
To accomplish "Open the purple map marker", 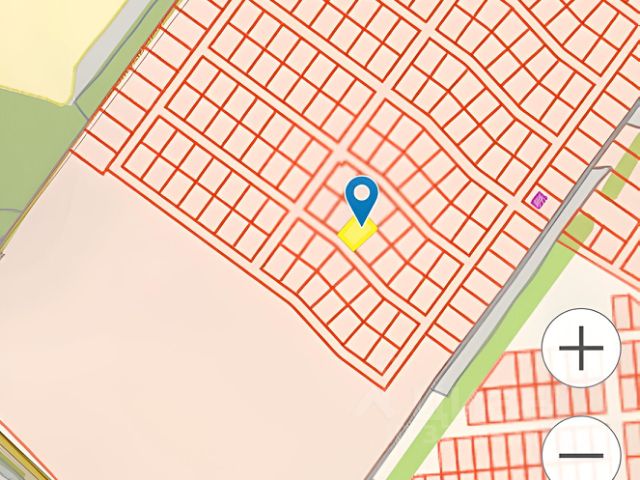I will [539, 200].
